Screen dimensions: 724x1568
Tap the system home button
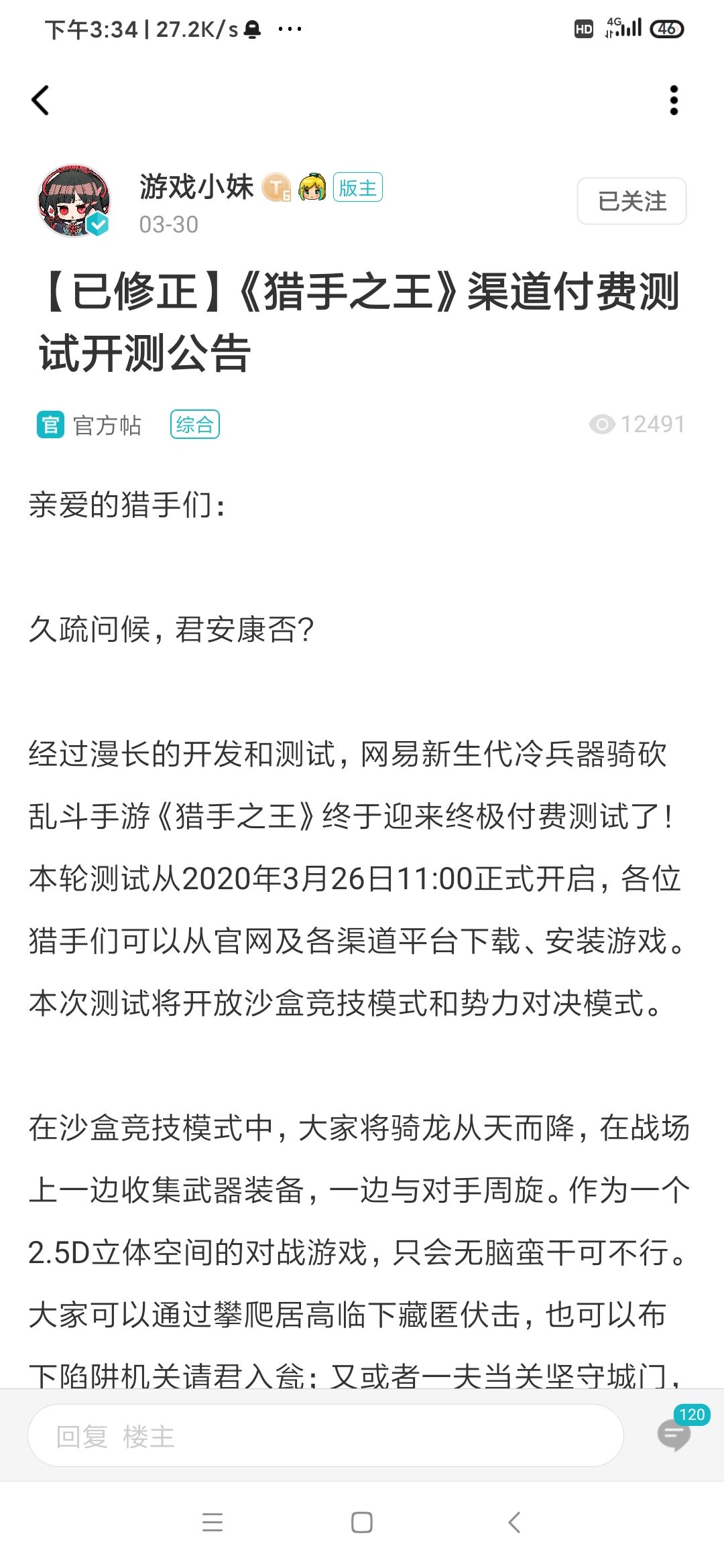[362, 1522]
